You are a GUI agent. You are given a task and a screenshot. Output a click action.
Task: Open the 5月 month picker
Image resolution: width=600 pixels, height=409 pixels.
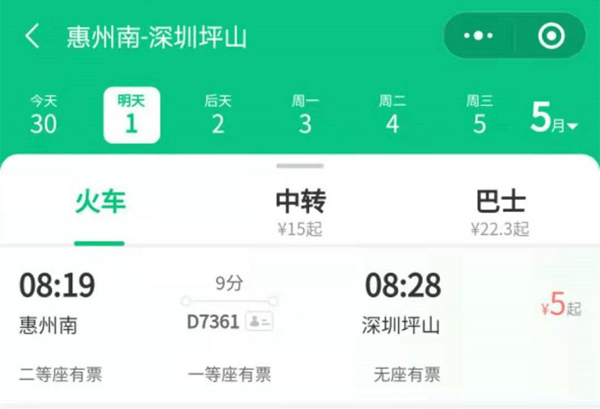pyautogui.click(x=554, y=119)
